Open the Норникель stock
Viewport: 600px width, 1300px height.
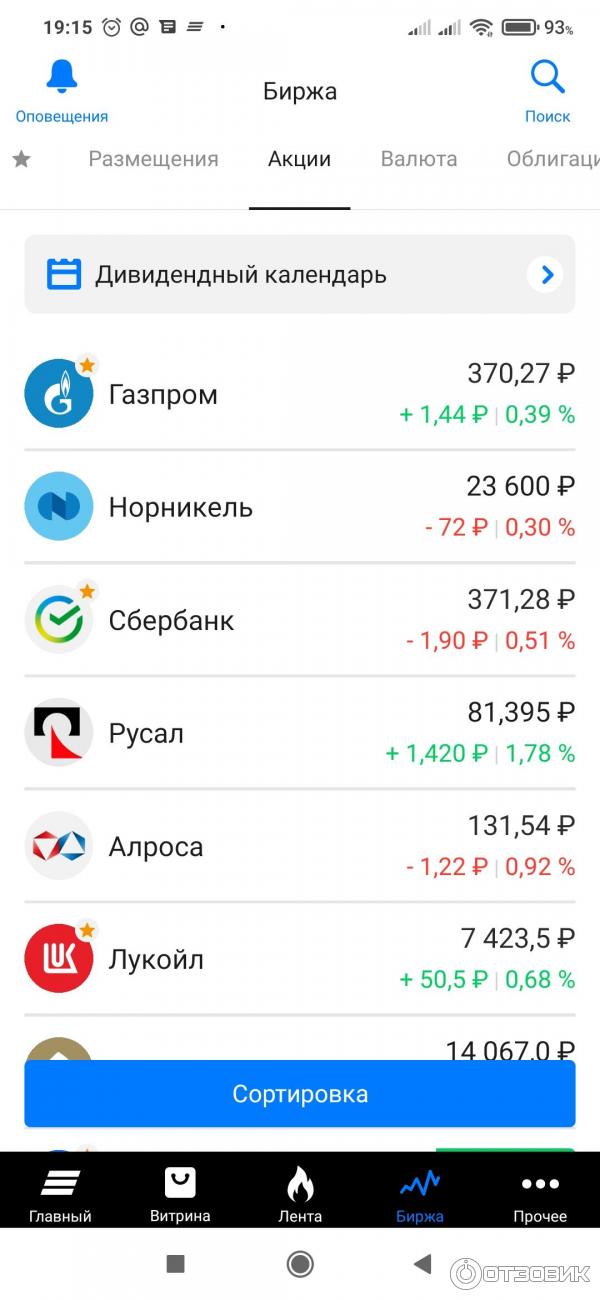(300, 507)
